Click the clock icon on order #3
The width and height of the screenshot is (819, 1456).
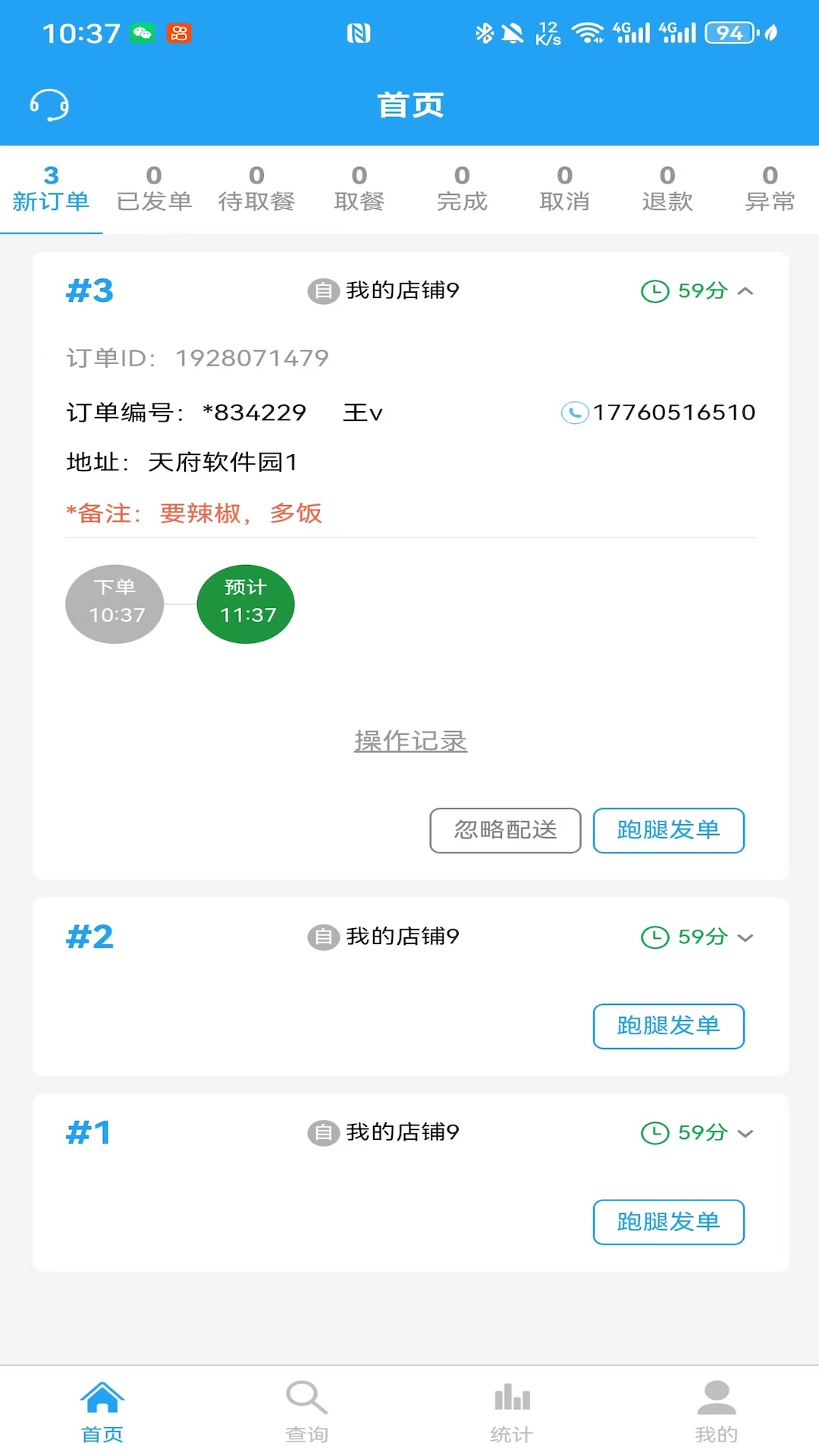coord(654,290)
